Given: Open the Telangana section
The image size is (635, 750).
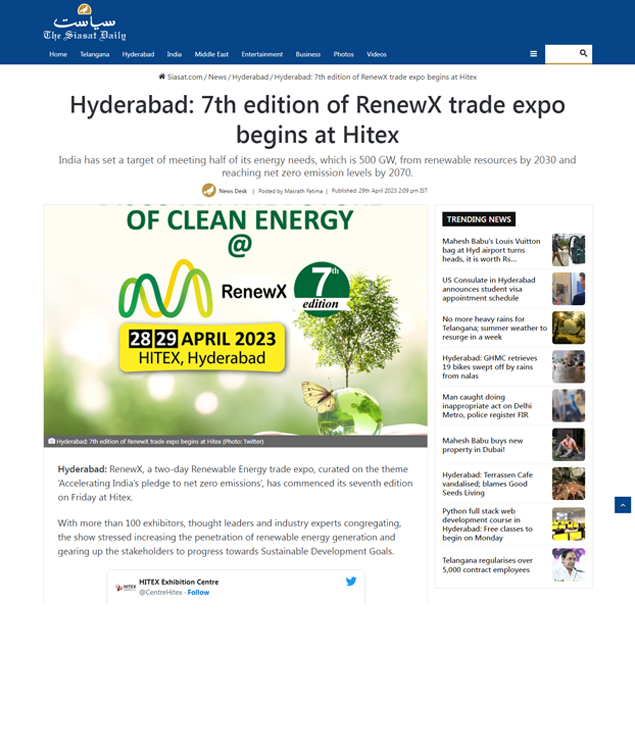Looking at the screenshot, I should 95,54.
